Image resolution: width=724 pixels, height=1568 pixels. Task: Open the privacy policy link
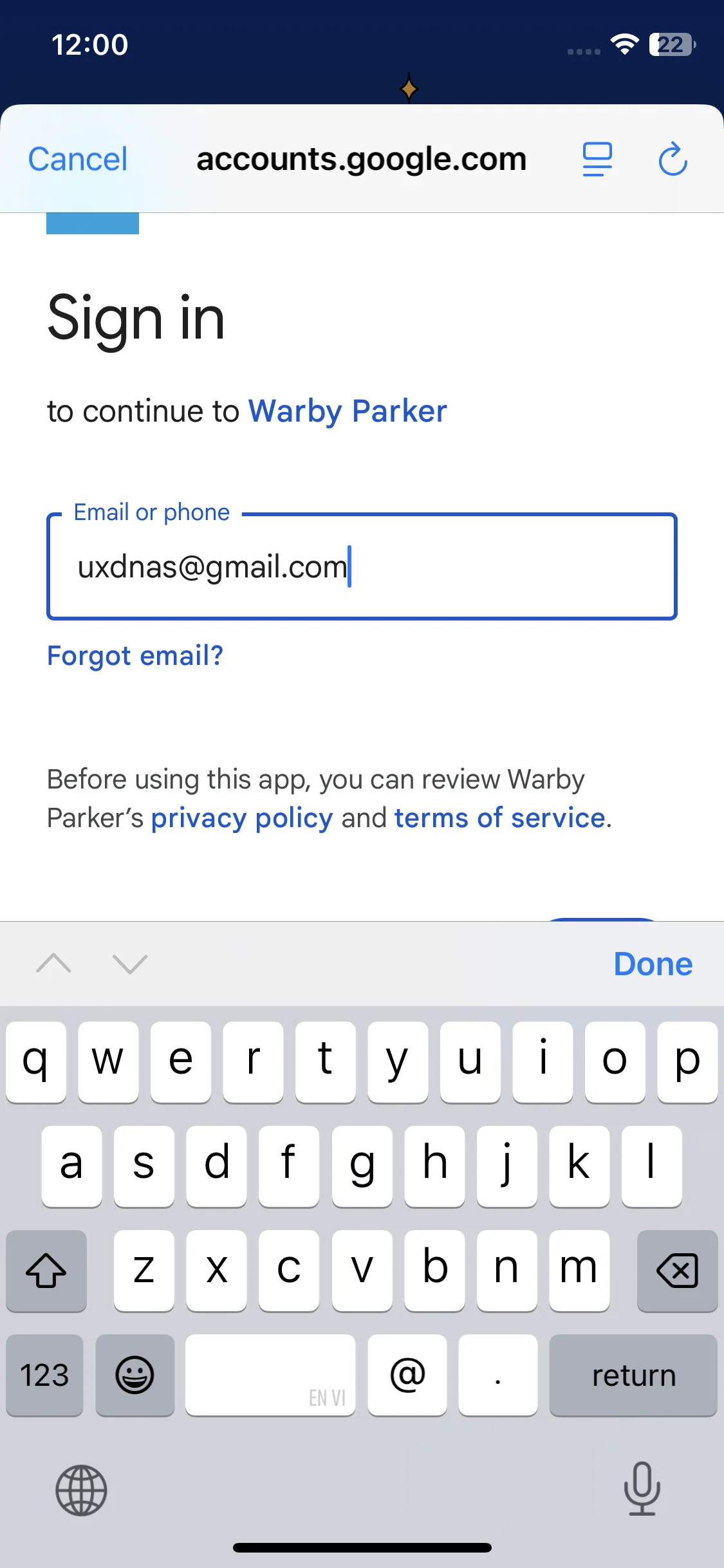(242, 818)
